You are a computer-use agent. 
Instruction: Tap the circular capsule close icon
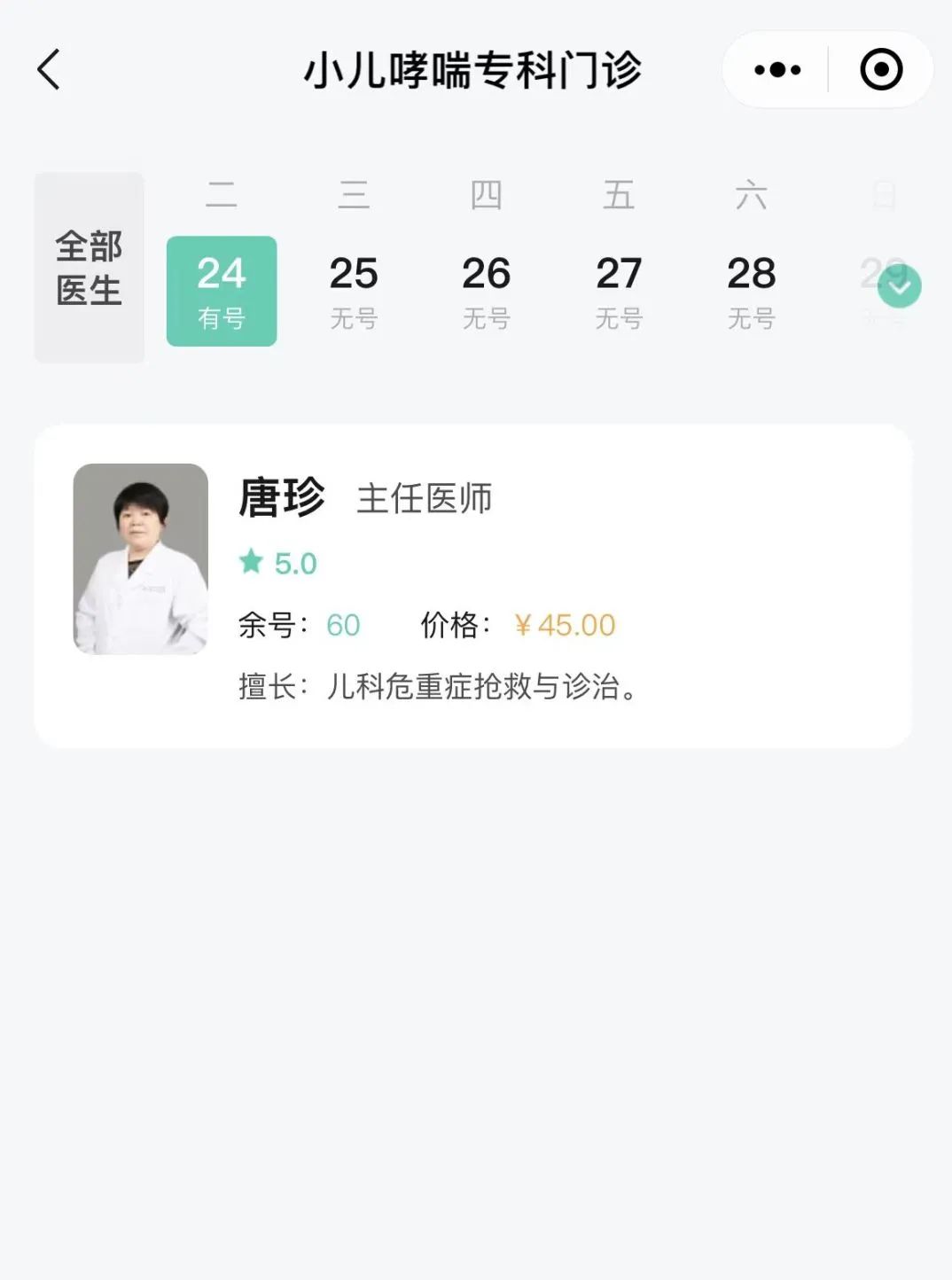pyautogui.click(x=880, y=69)
